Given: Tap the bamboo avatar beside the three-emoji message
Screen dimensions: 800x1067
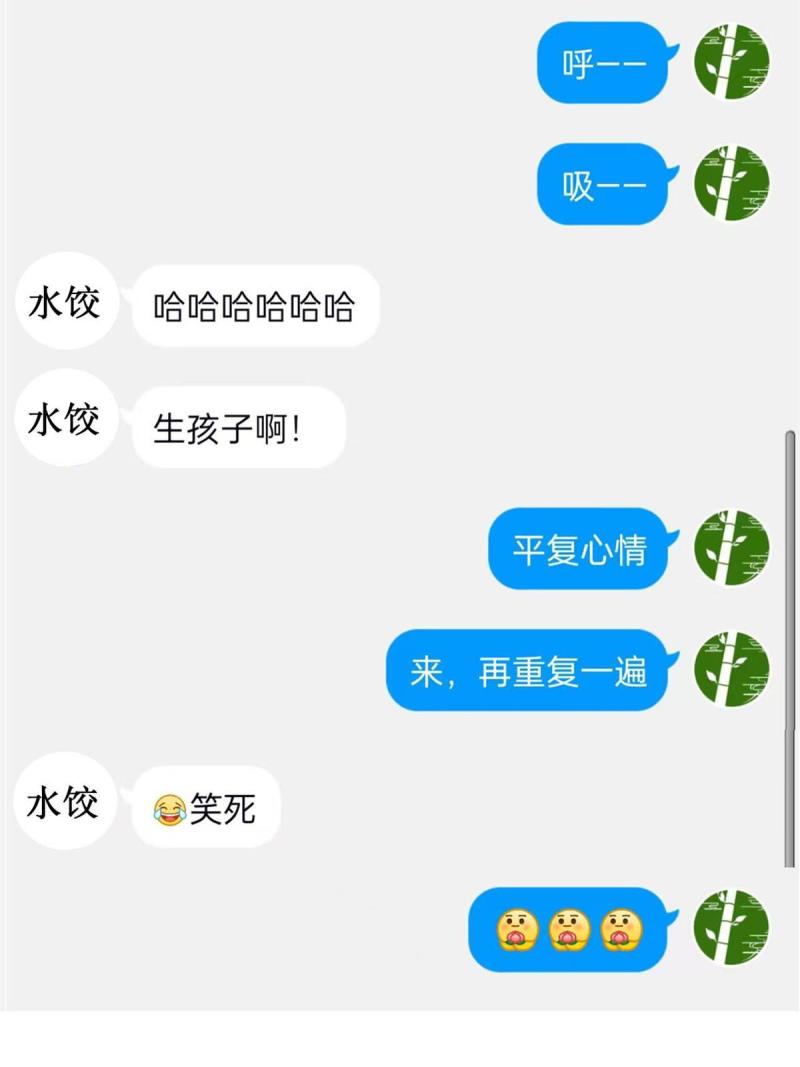Looking at the screenshot, I should click(x=731, y=927).
